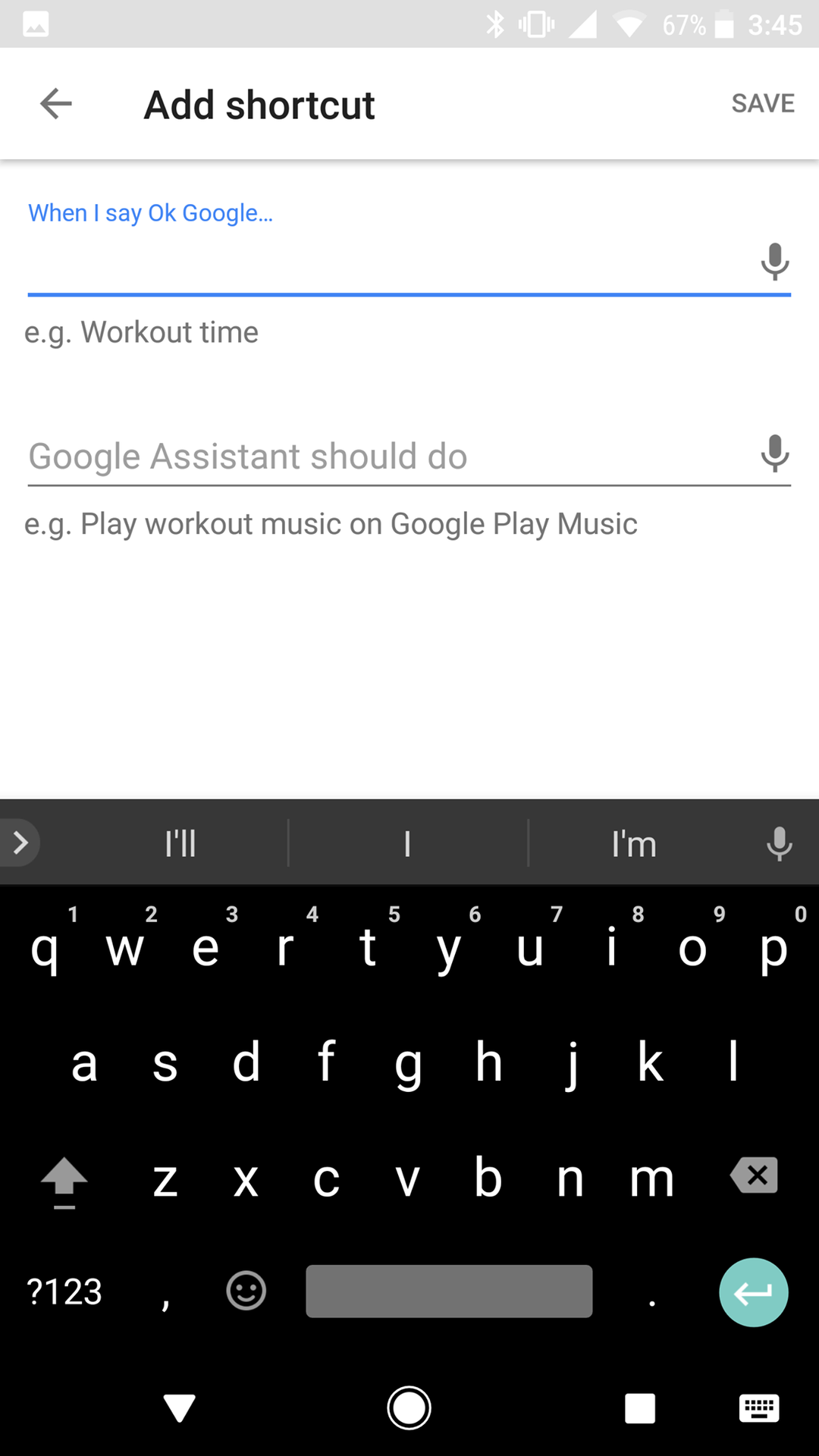
Task: Choose the "I'm" keyboard suggestion
Action: (x=634, y=843)
